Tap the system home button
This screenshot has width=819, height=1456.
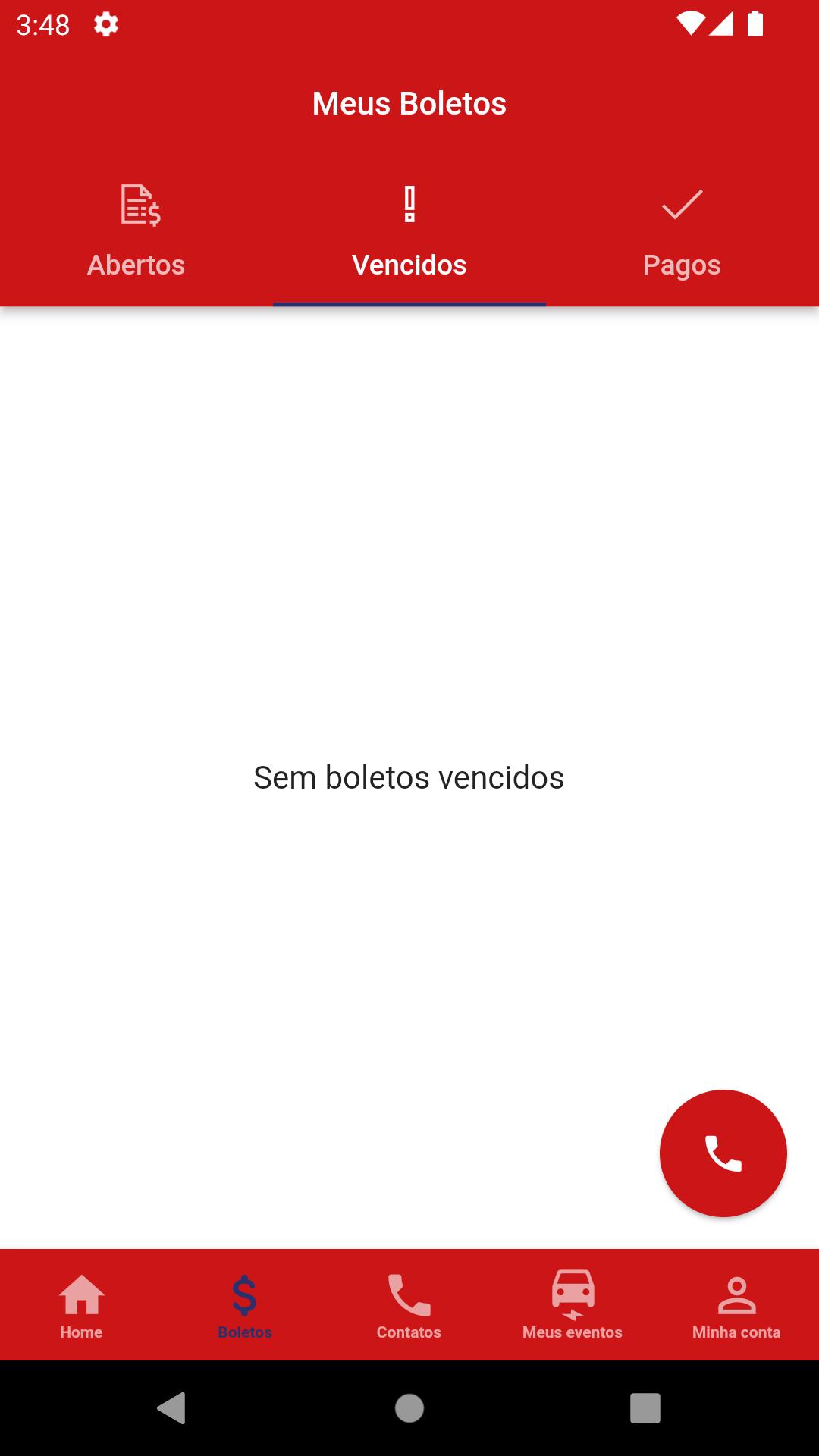409,1408
